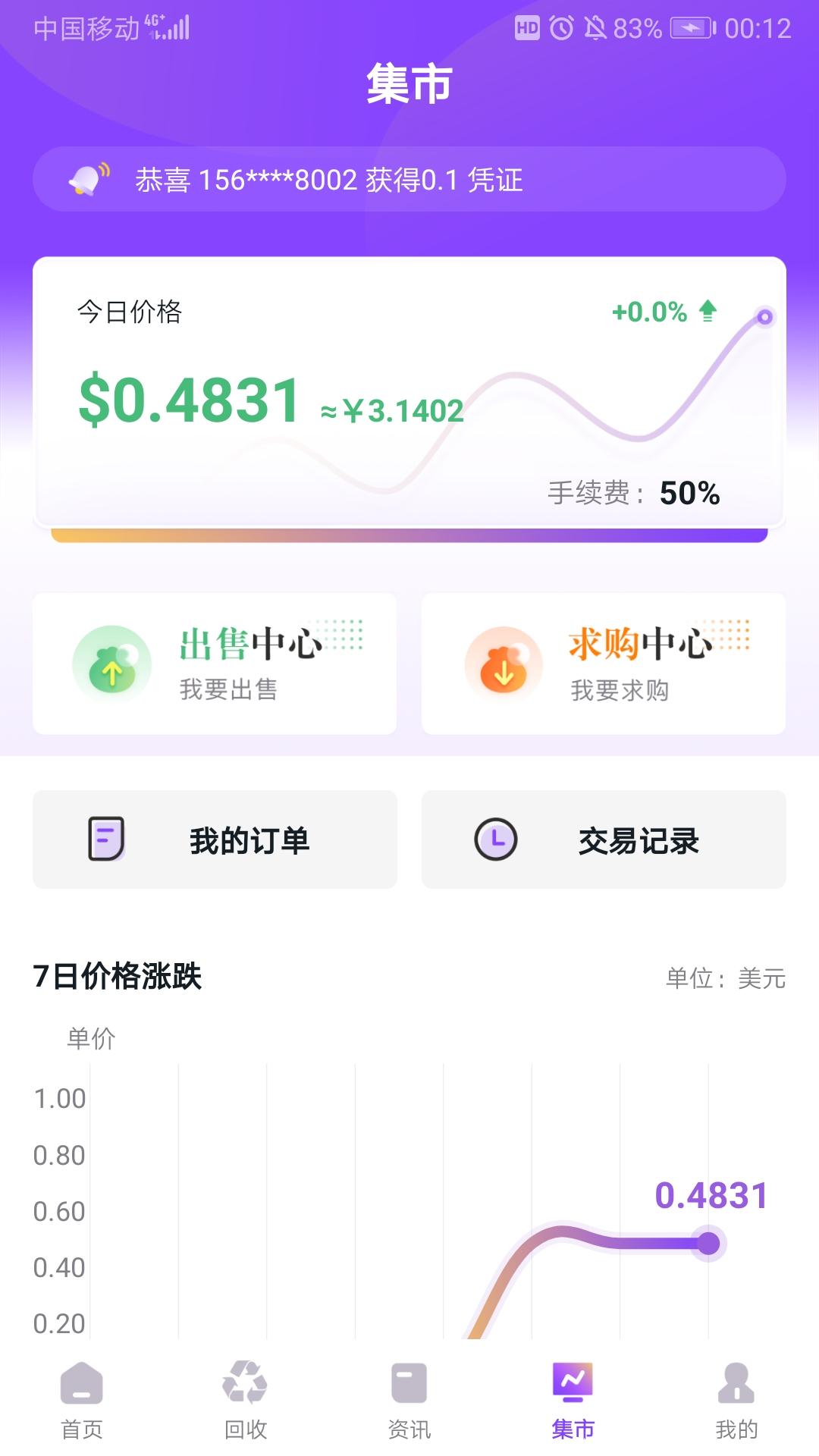Open 我的订单 my orders
The image size is (819, 1456).
(x=215, y=839)
